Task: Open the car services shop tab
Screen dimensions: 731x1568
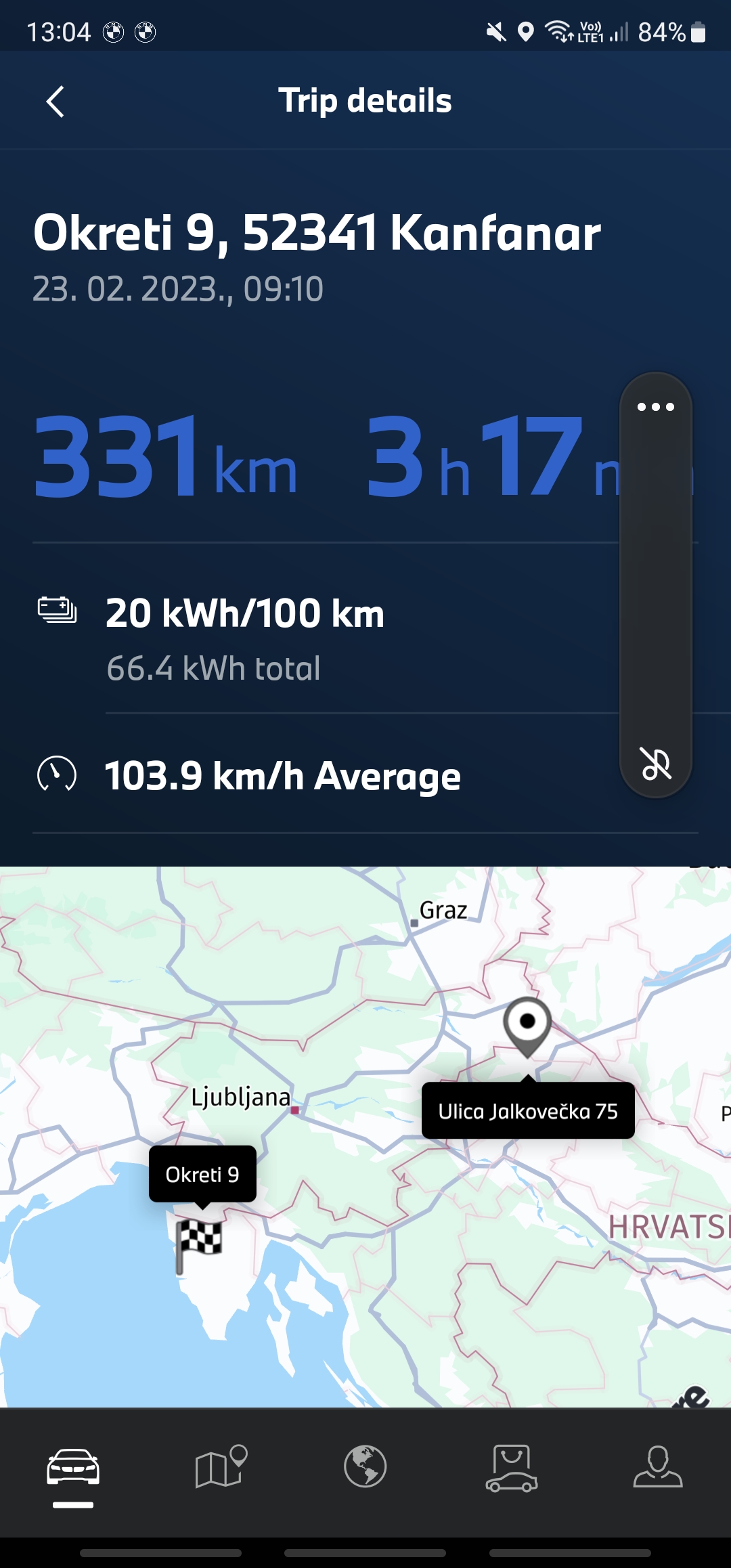Action: click(512, 1468)
